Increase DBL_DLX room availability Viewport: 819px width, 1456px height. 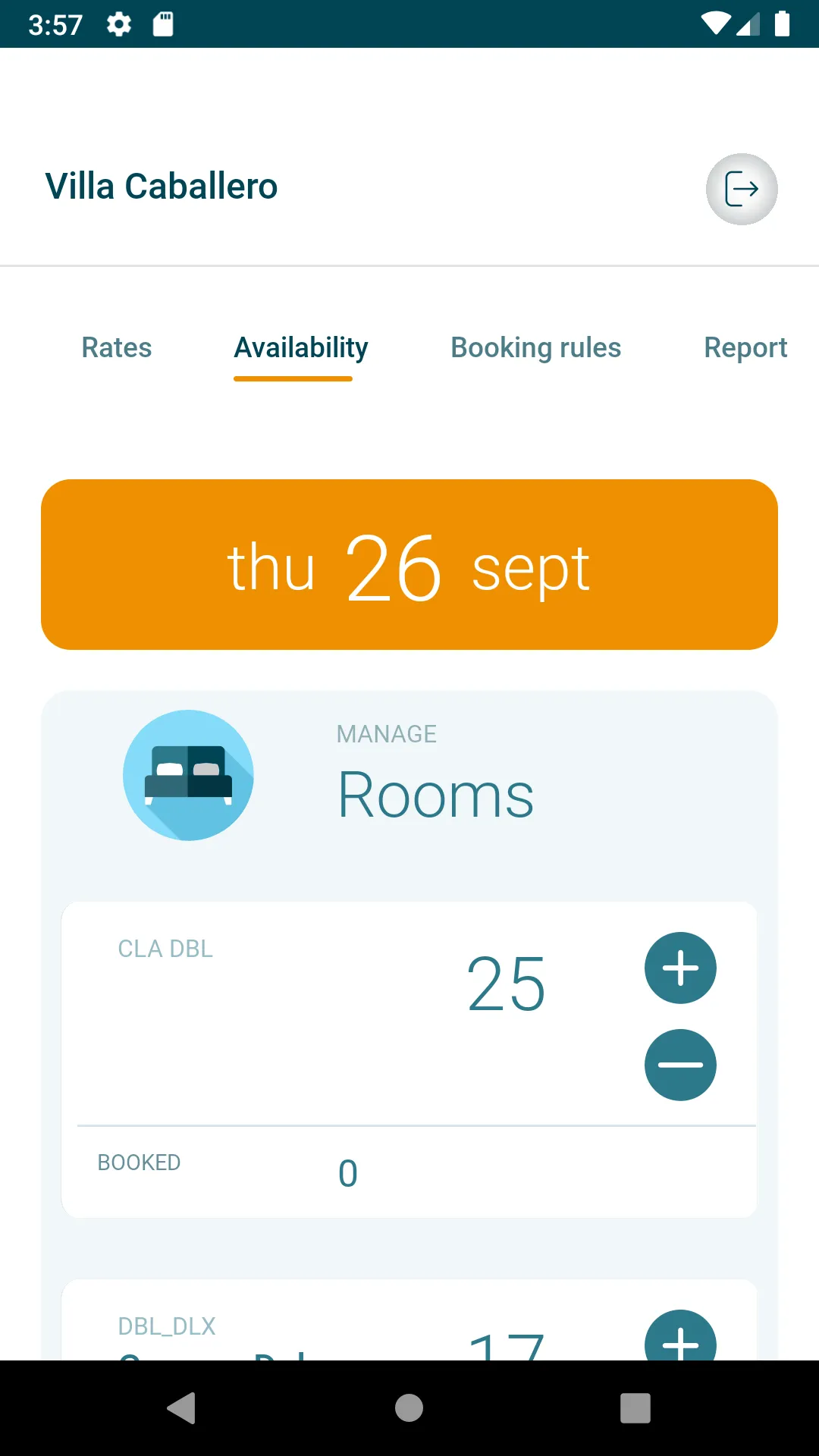pos(680,1335)
